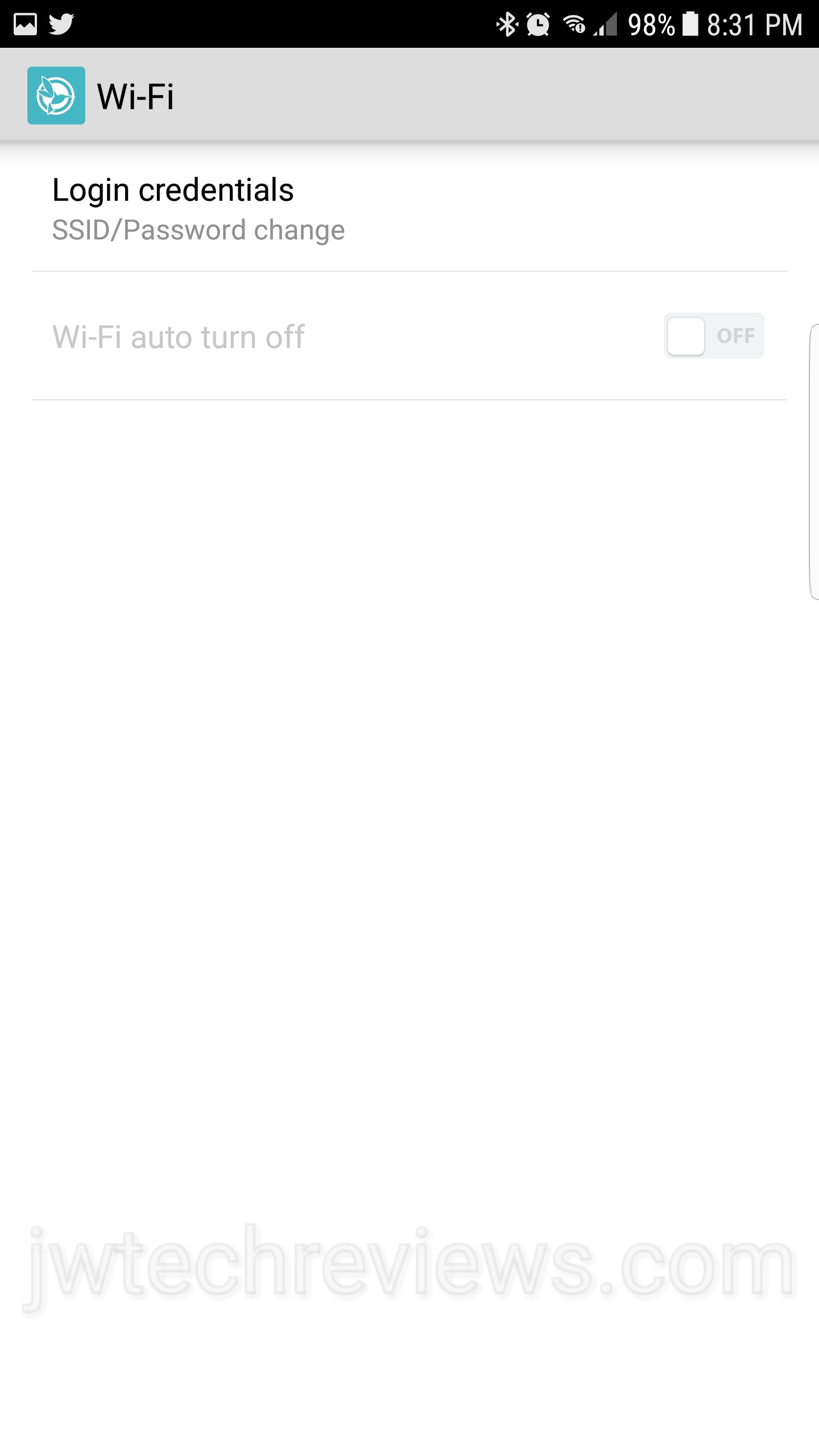
Task: Tap the app icon beside Wi-Fi title
Action: tap(56, 96)
